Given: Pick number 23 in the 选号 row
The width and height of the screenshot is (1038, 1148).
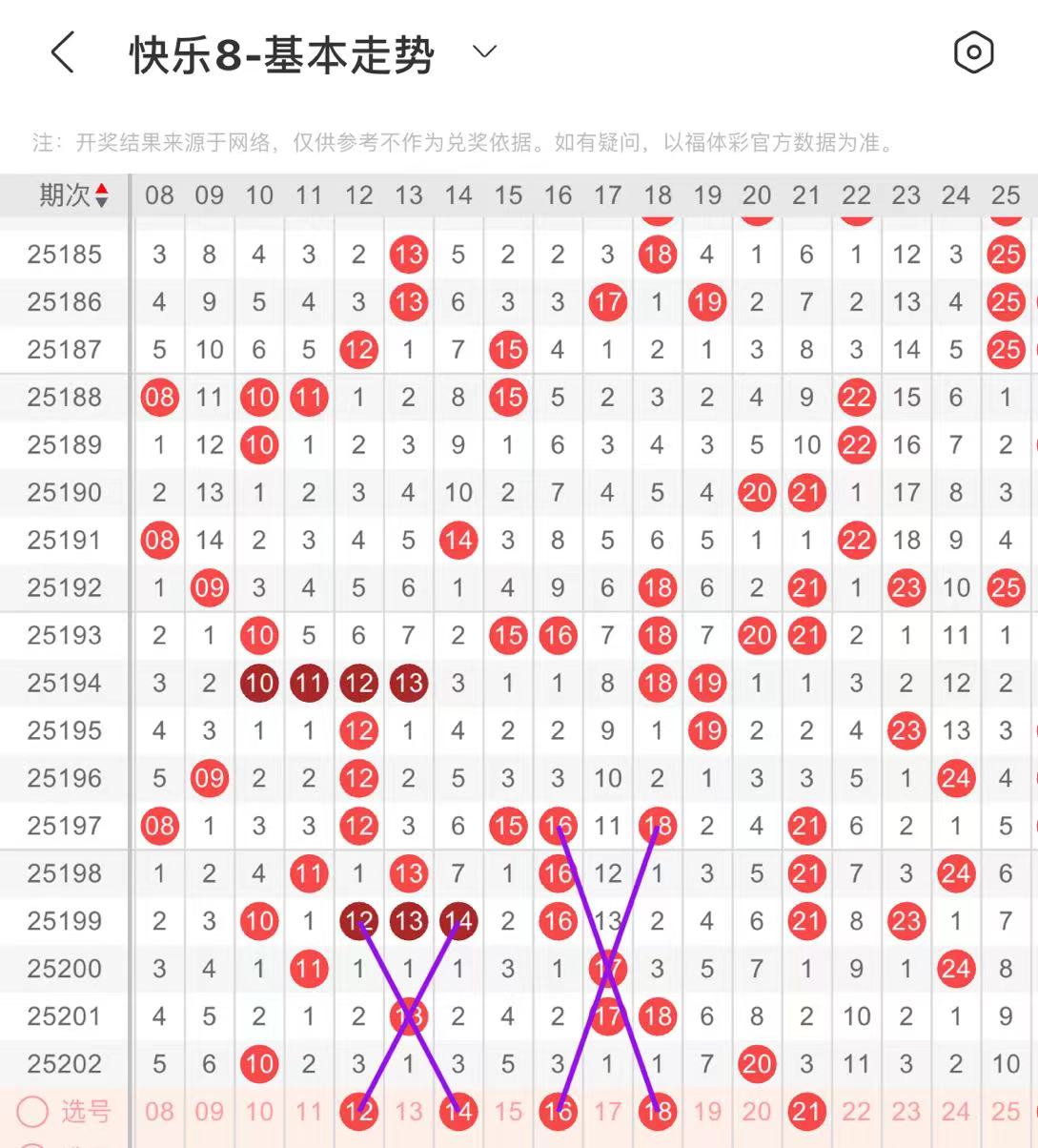Looking at the screenshot, I should pos(906,1112).
